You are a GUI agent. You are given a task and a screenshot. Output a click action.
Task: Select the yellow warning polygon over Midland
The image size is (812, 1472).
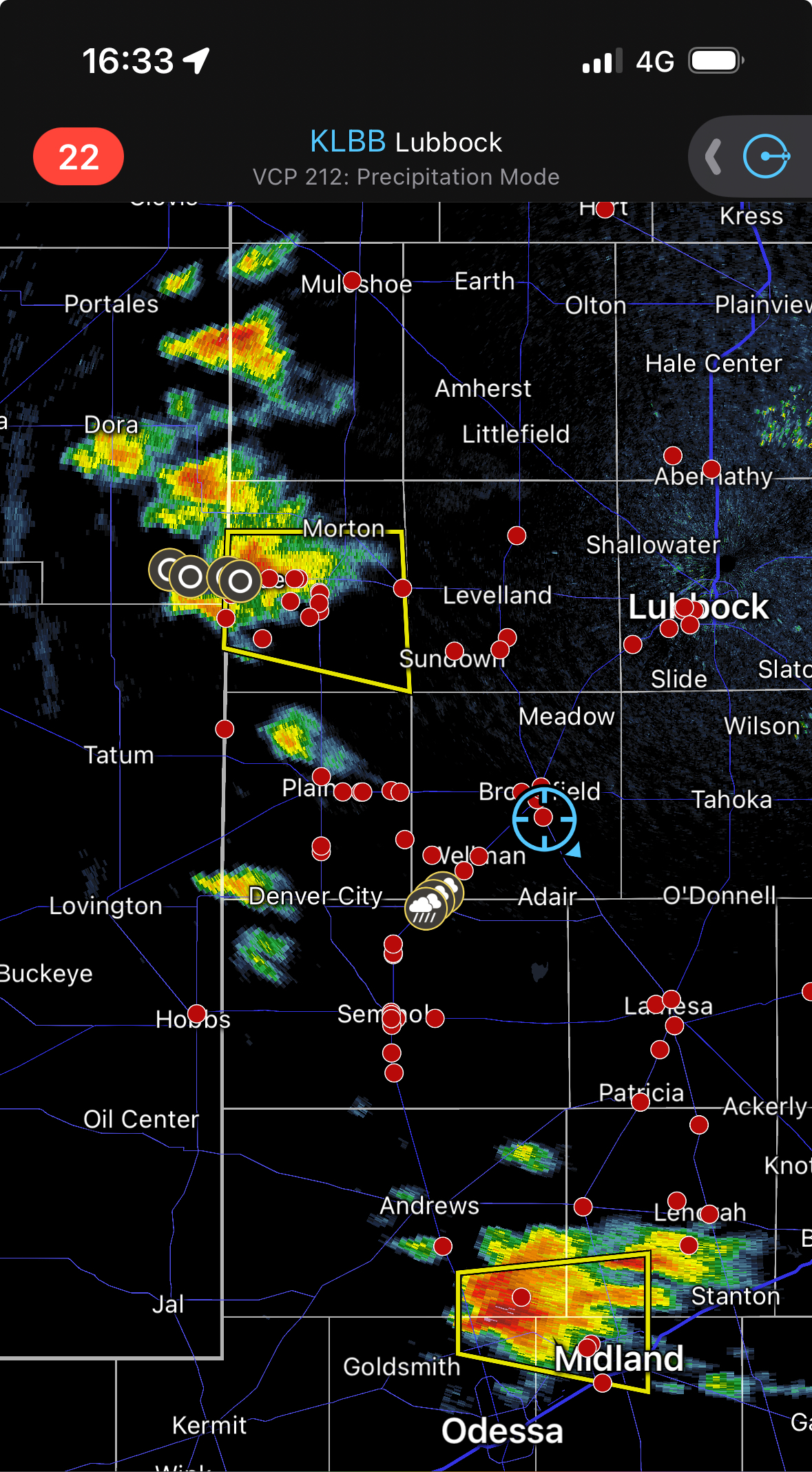pos(554,1321)
